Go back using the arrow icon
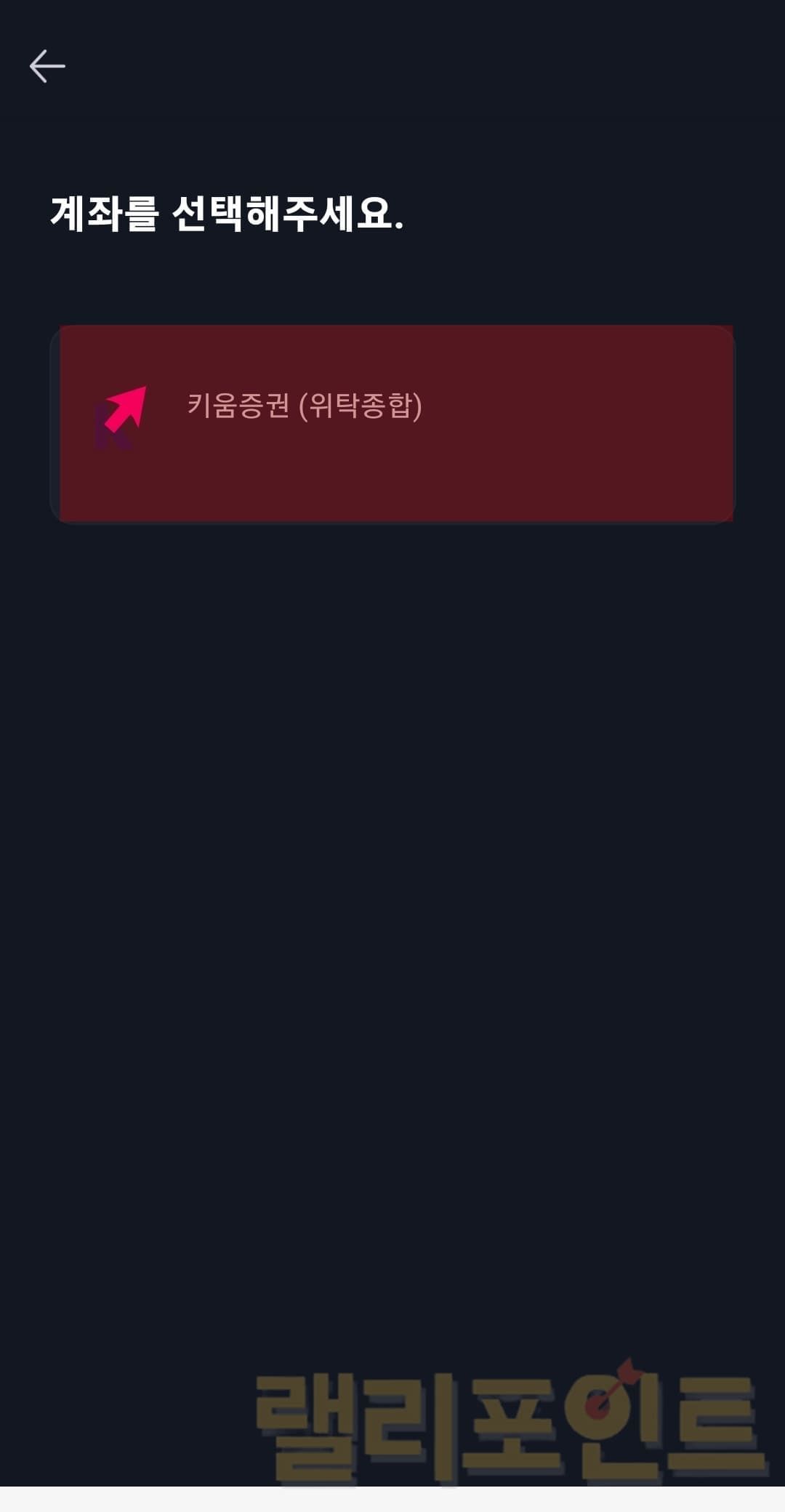 click(47, 66)
